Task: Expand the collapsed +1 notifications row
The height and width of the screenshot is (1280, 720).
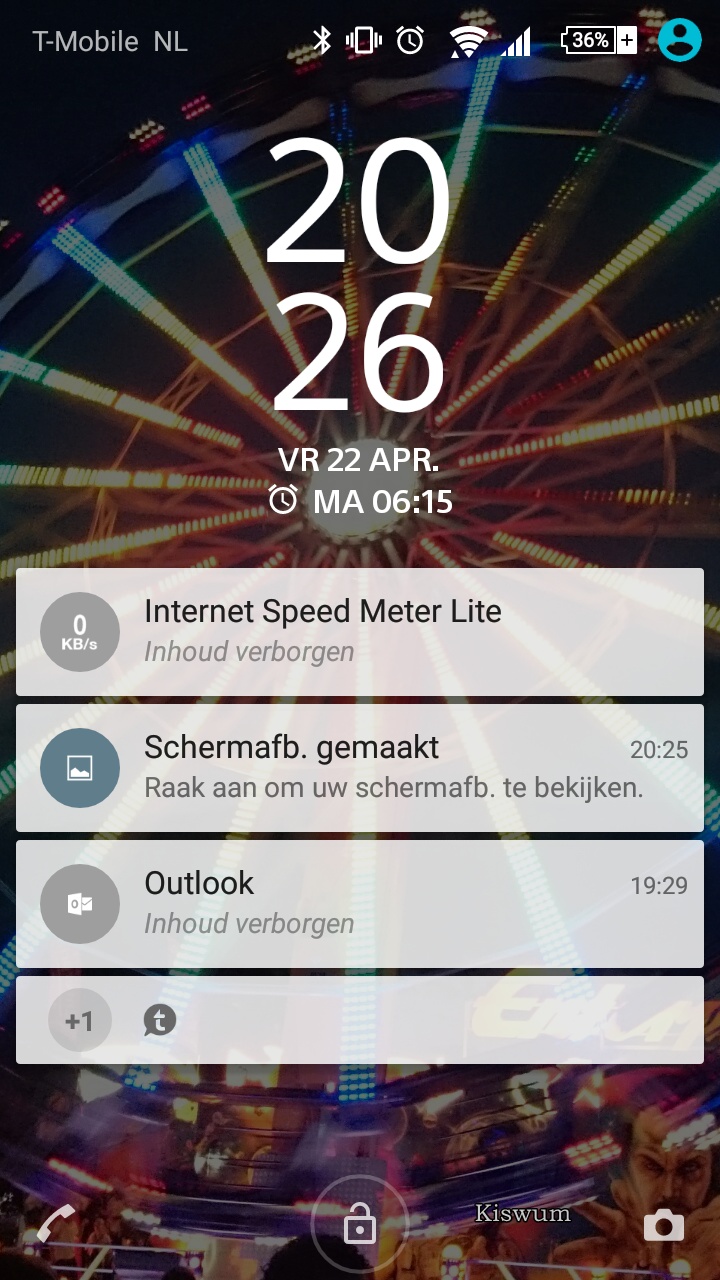Action: coord(360,1020)
